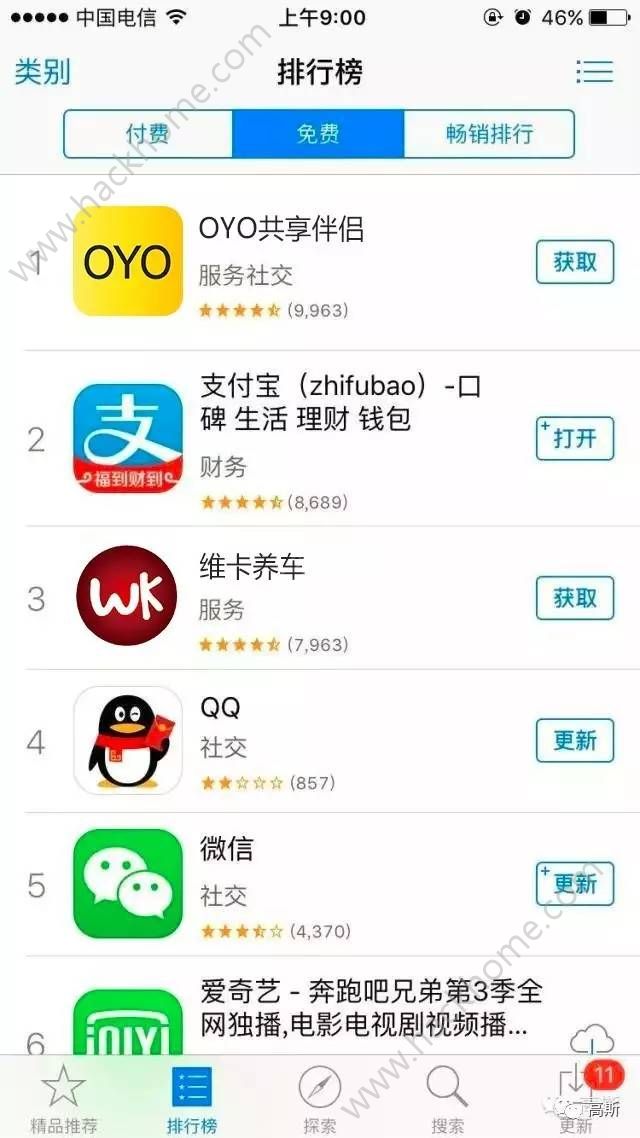The height and width of the screenshot is (1138, 640).
Task: Select the 免费 free segment
Action: pos(318,134)
